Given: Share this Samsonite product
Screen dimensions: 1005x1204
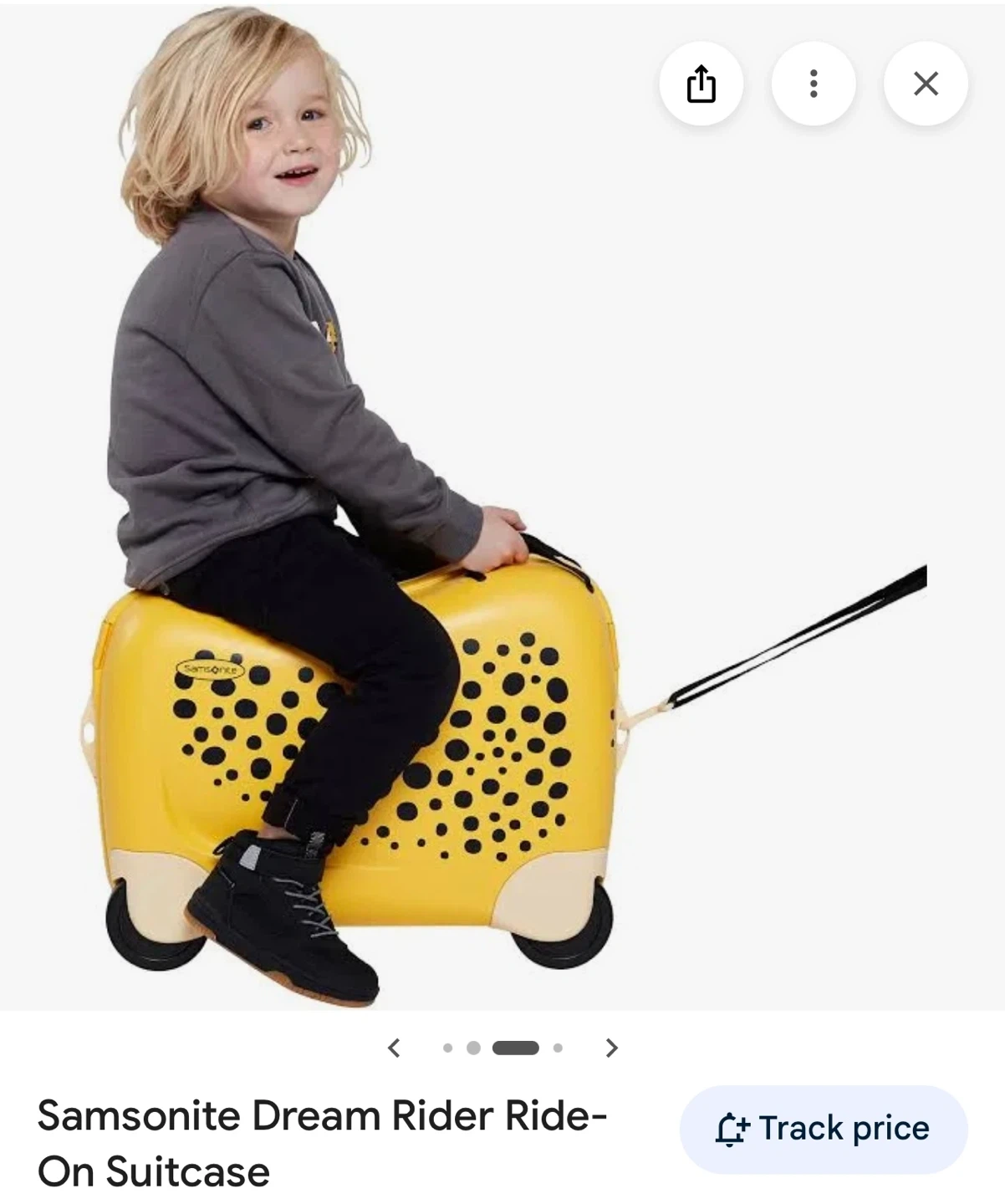Looking at the screenshot, I should [701, 84].
